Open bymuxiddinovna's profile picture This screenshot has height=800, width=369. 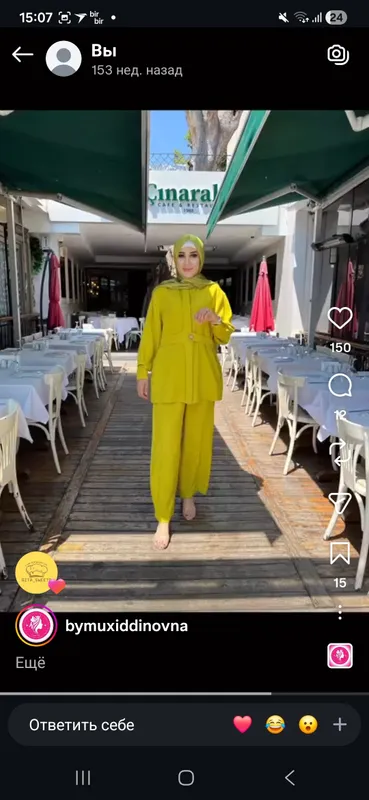click(37, 626)
